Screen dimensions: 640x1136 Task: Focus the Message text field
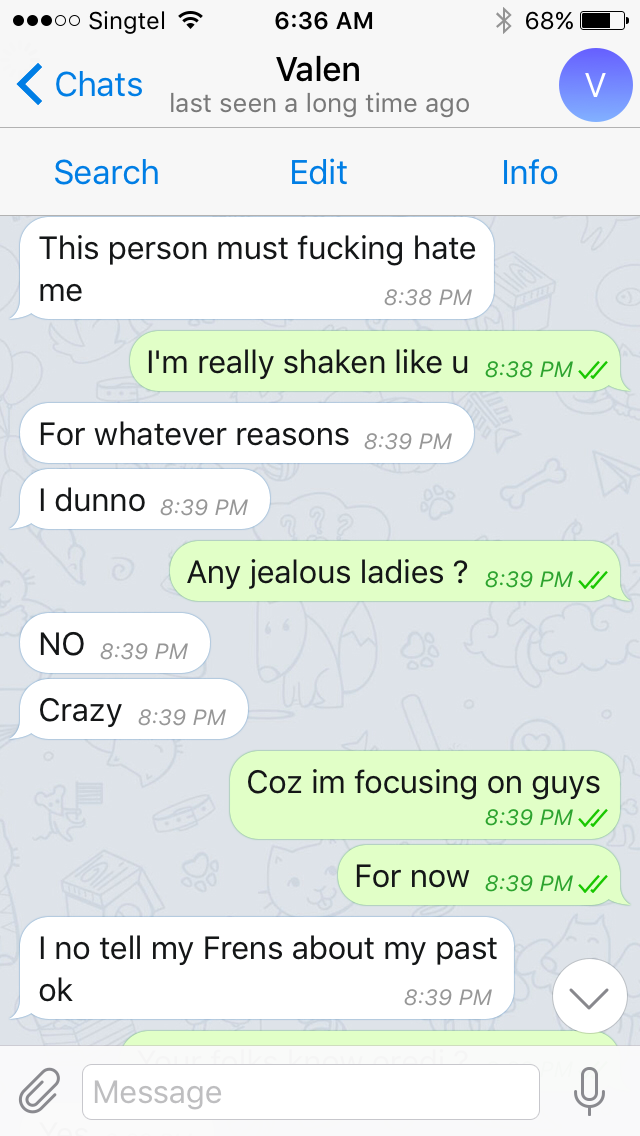pos(311,1092)
